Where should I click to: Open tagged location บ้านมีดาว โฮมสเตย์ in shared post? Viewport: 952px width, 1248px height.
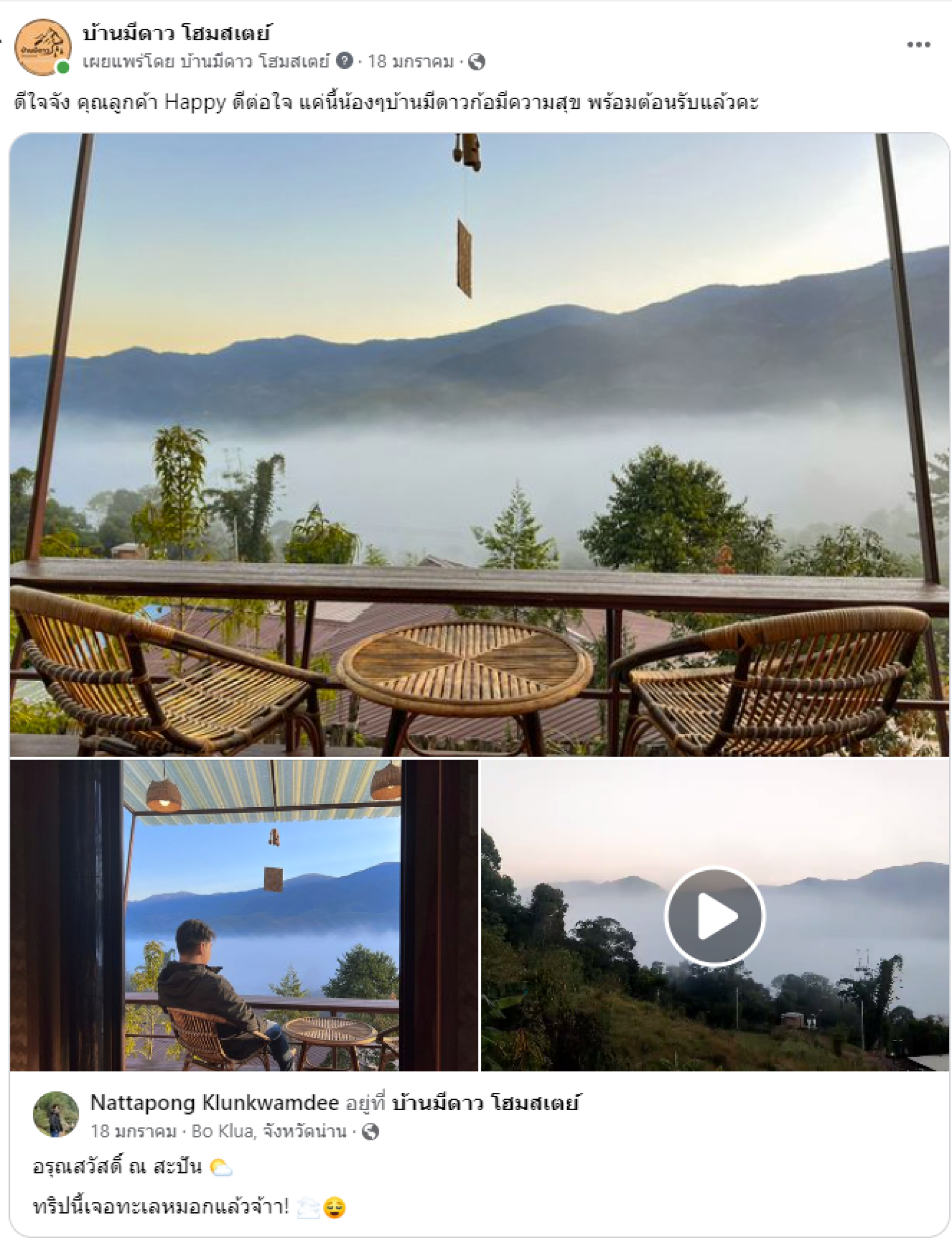click(x=485, y=1102)
